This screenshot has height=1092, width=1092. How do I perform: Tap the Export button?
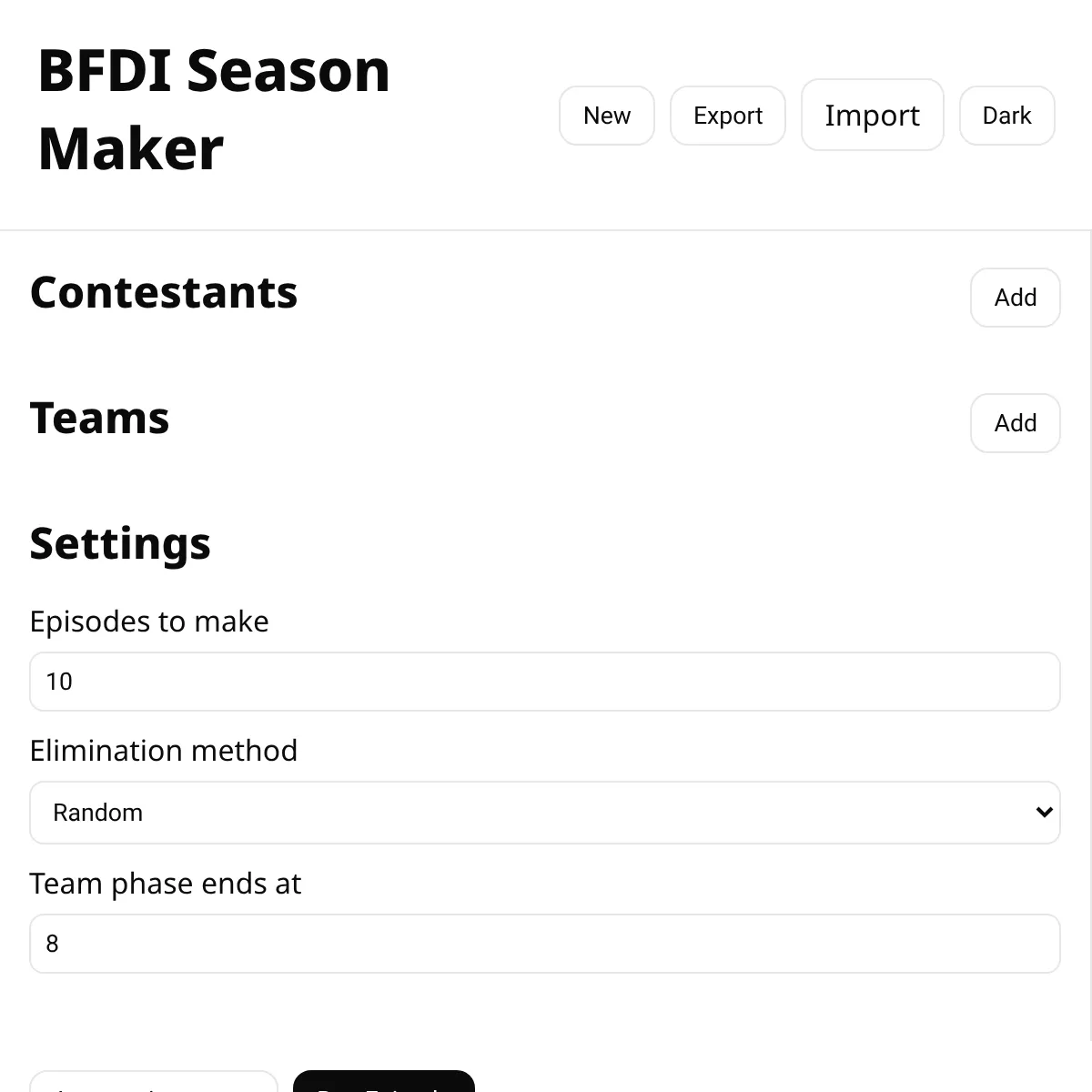[x=727, y=116]
